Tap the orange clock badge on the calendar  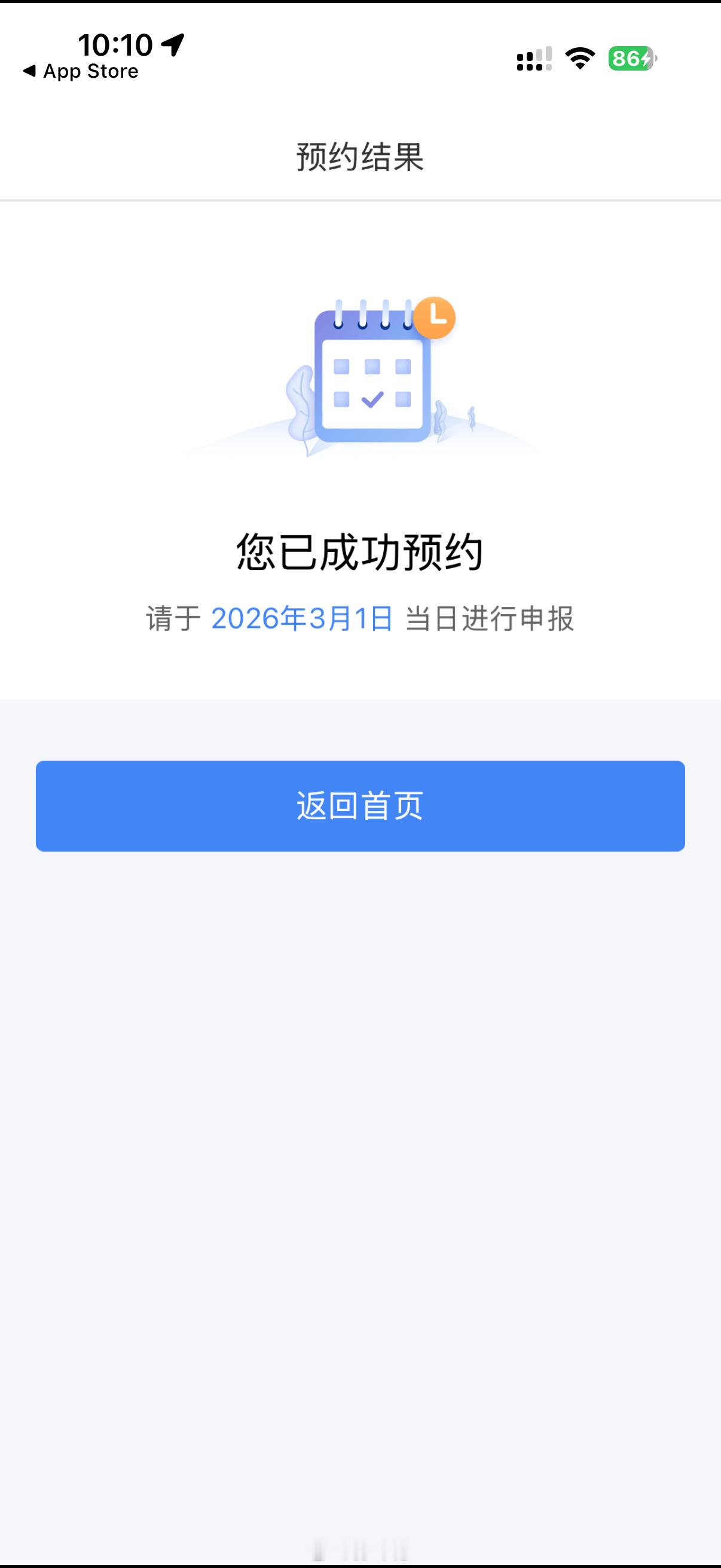[x=435, y=317]
